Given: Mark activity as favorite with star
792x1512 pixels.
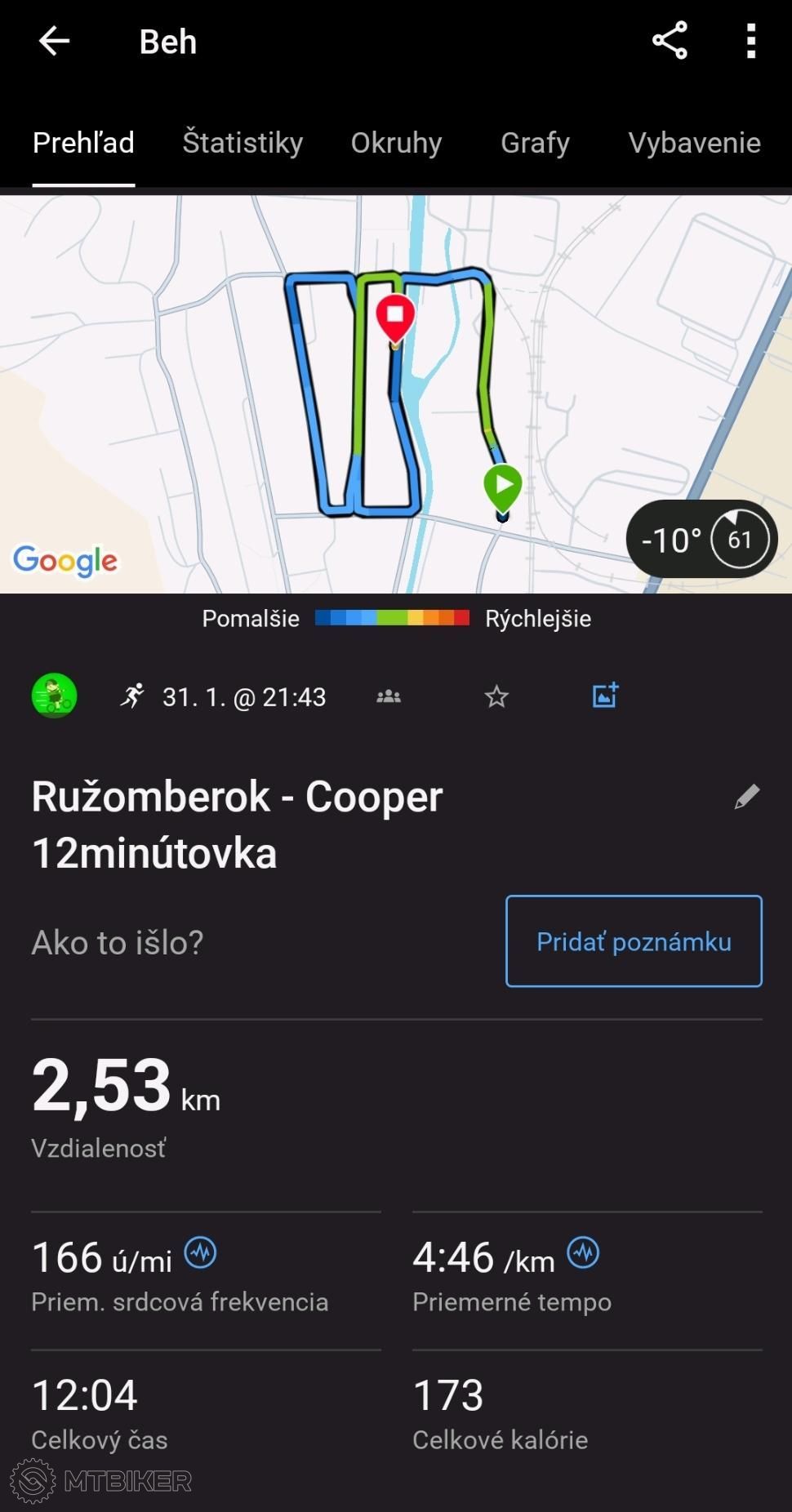Looking at the screenshot, I should tap(496, 696).
